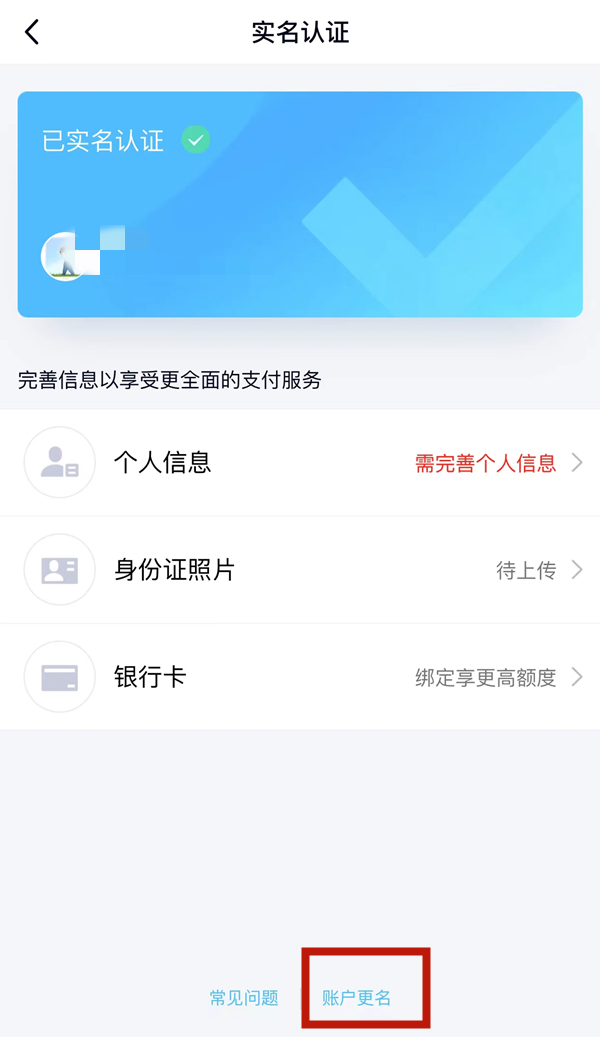This screenshot has width=600, height=1037.
Task: Tap the 账户更名 link
Action: [357, 998]
